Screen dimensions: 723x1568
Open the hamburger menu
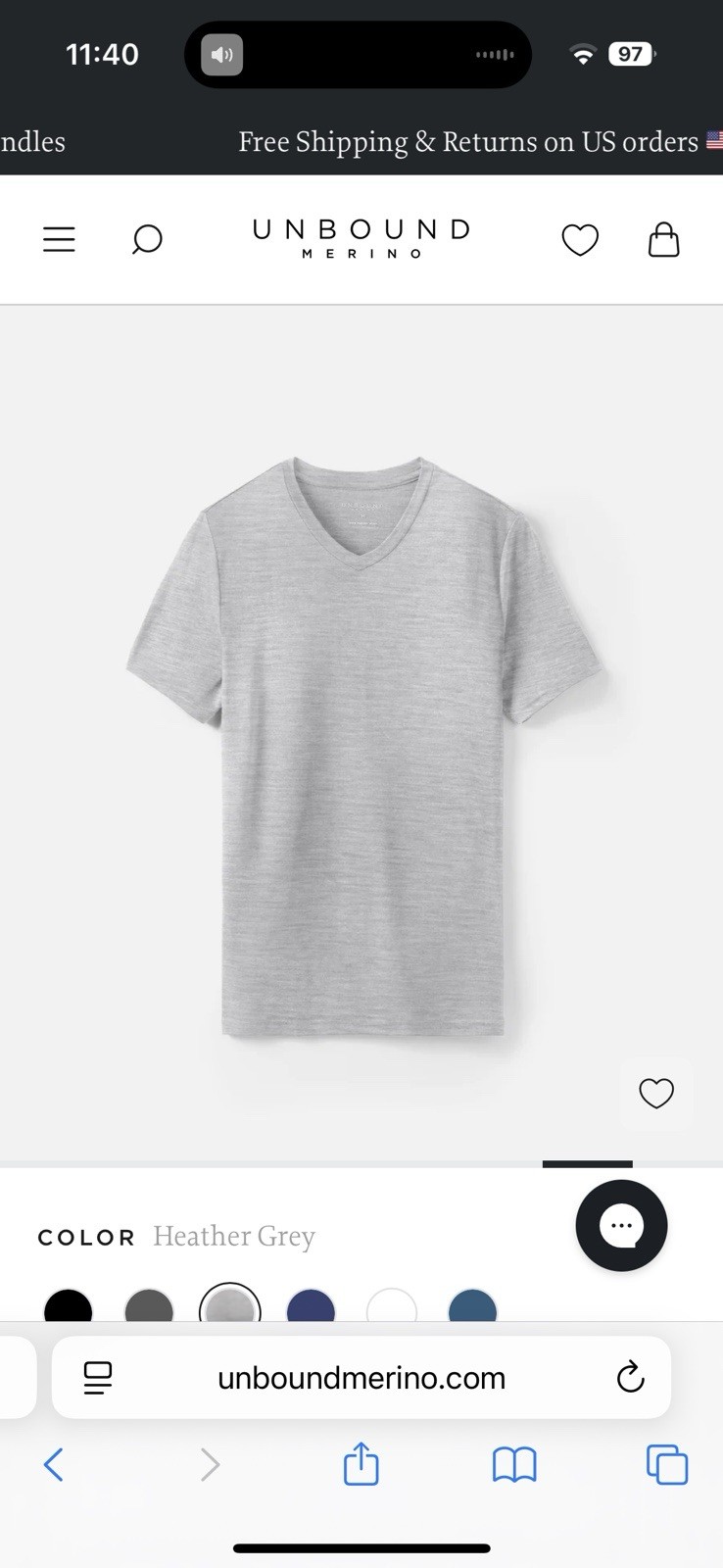point(59,239)
